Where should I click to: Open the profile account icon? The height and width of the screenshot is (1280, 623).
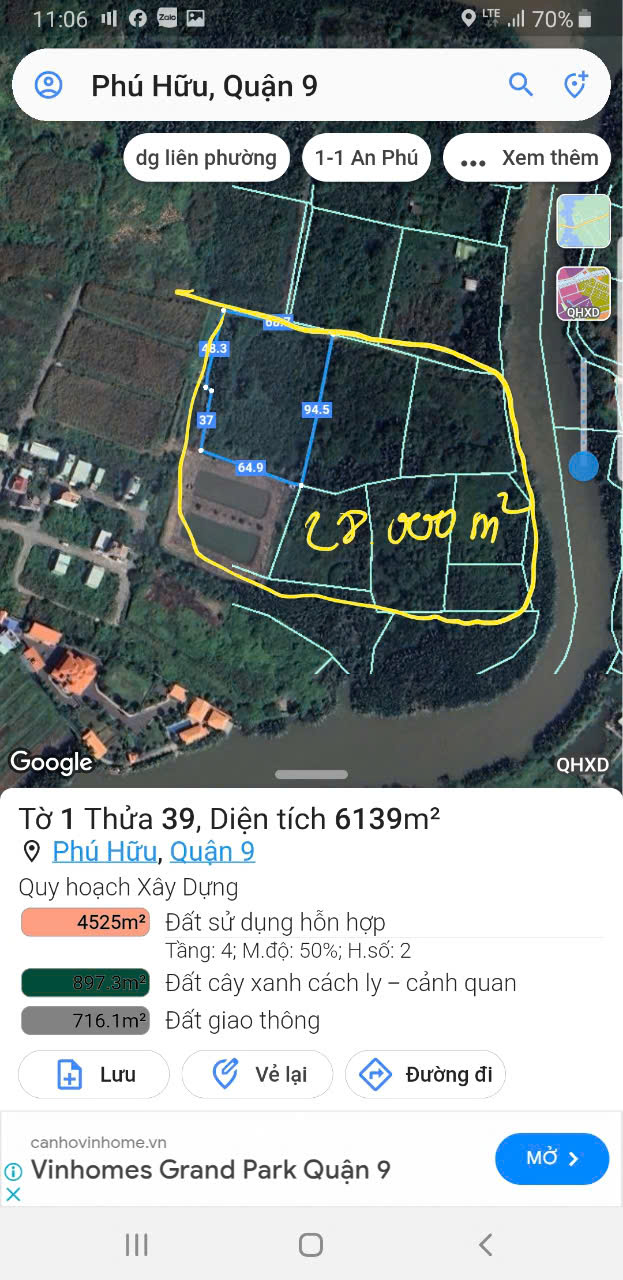click(x=48, y=85)
